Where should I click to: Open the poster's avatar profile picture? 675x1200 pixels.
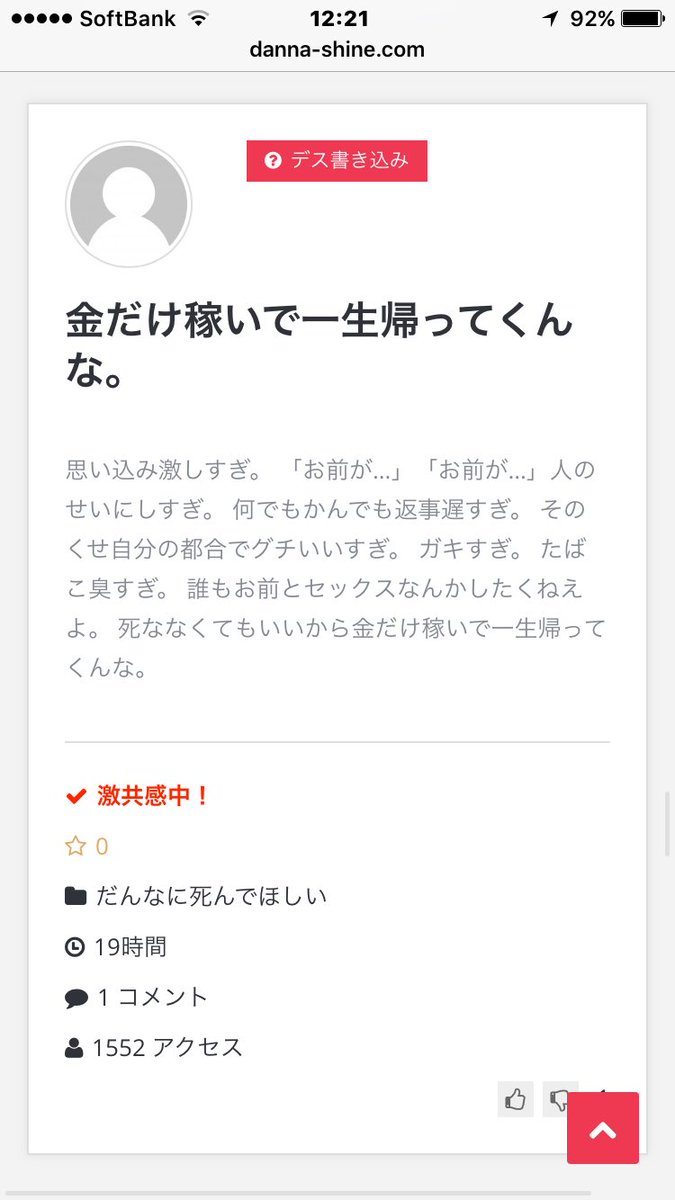[x=128, y=204]
